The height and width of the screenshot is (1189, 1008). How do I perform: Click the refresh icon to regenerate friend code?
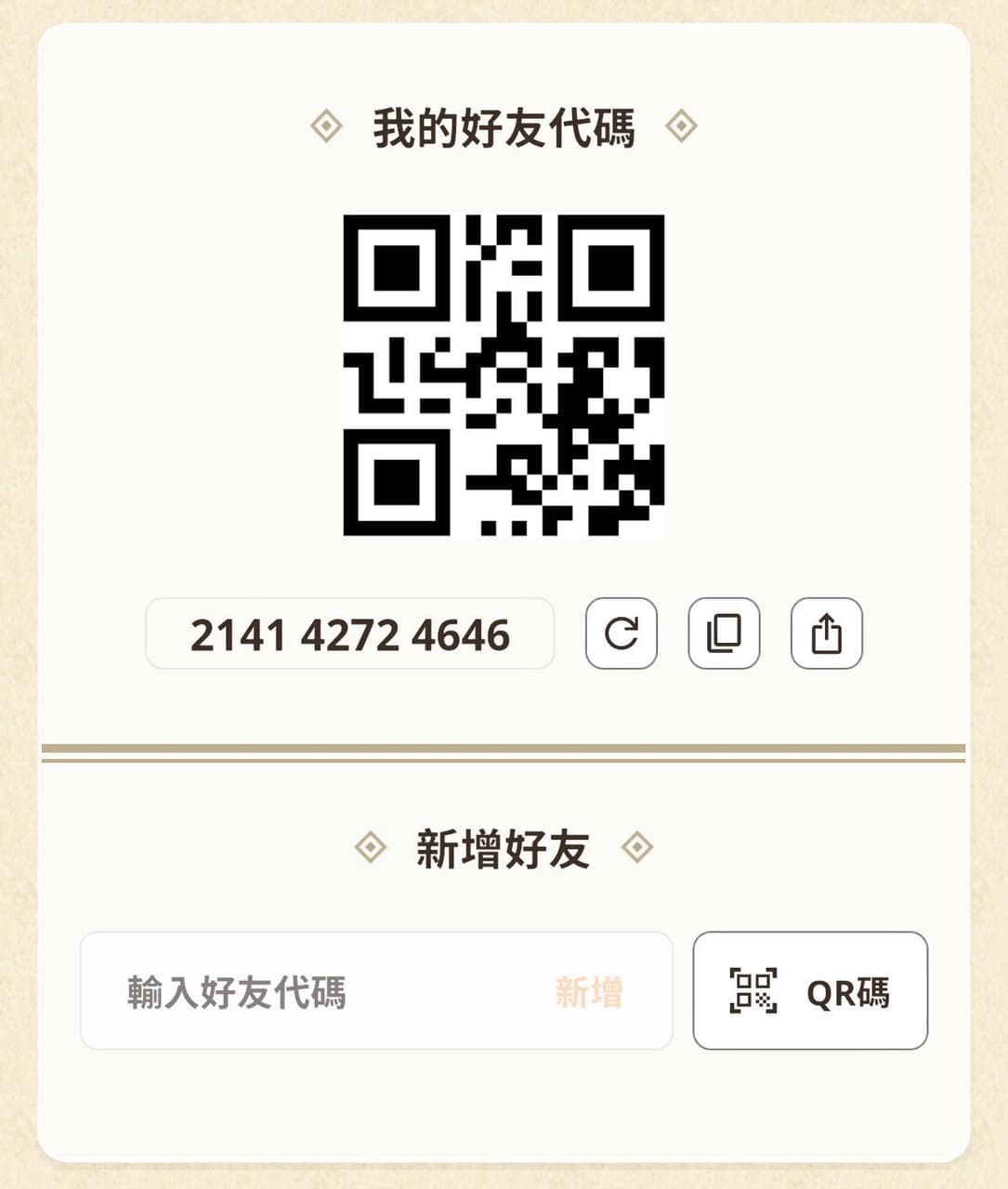pos(621,633)
